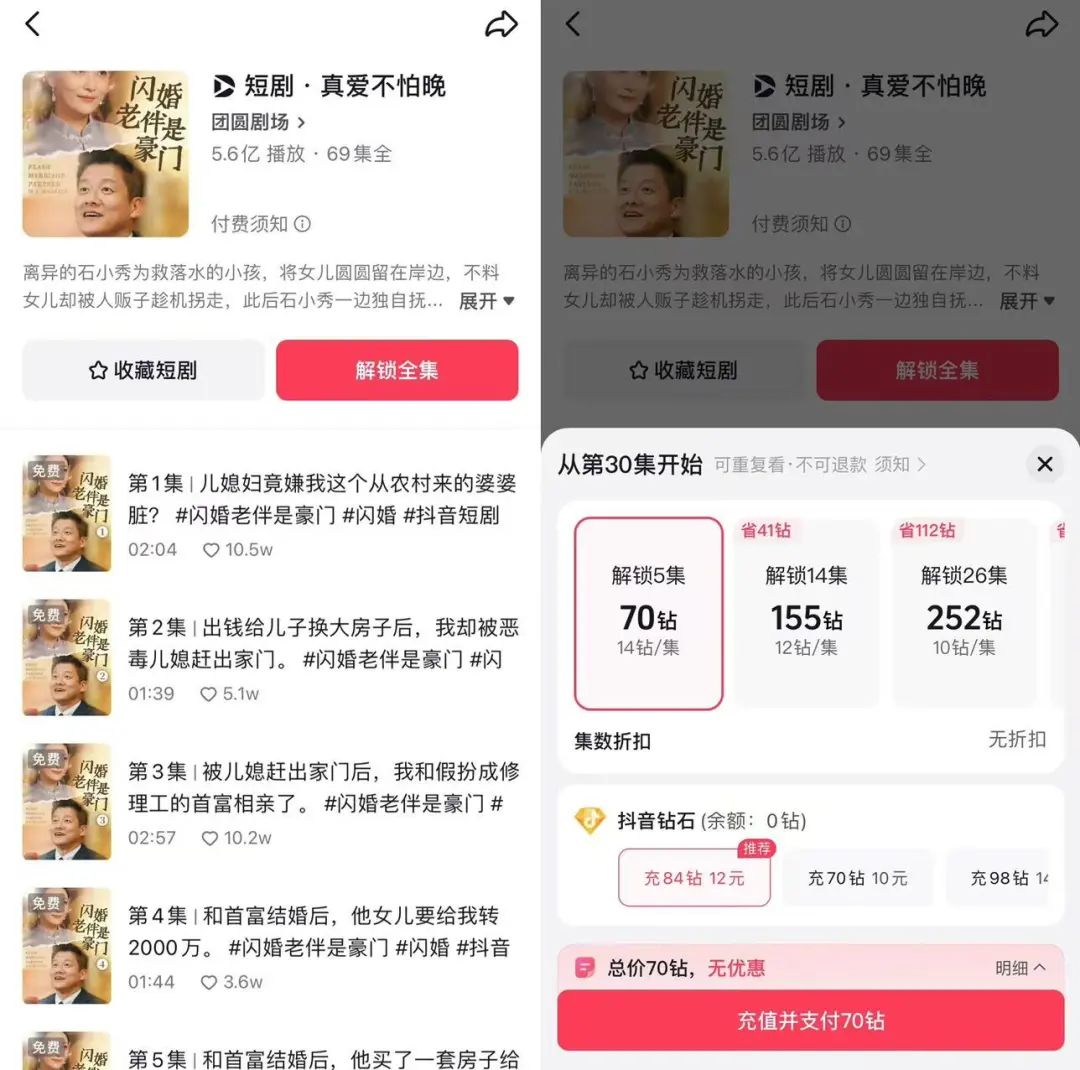Open the 须知 notice link

pos(900,465)
